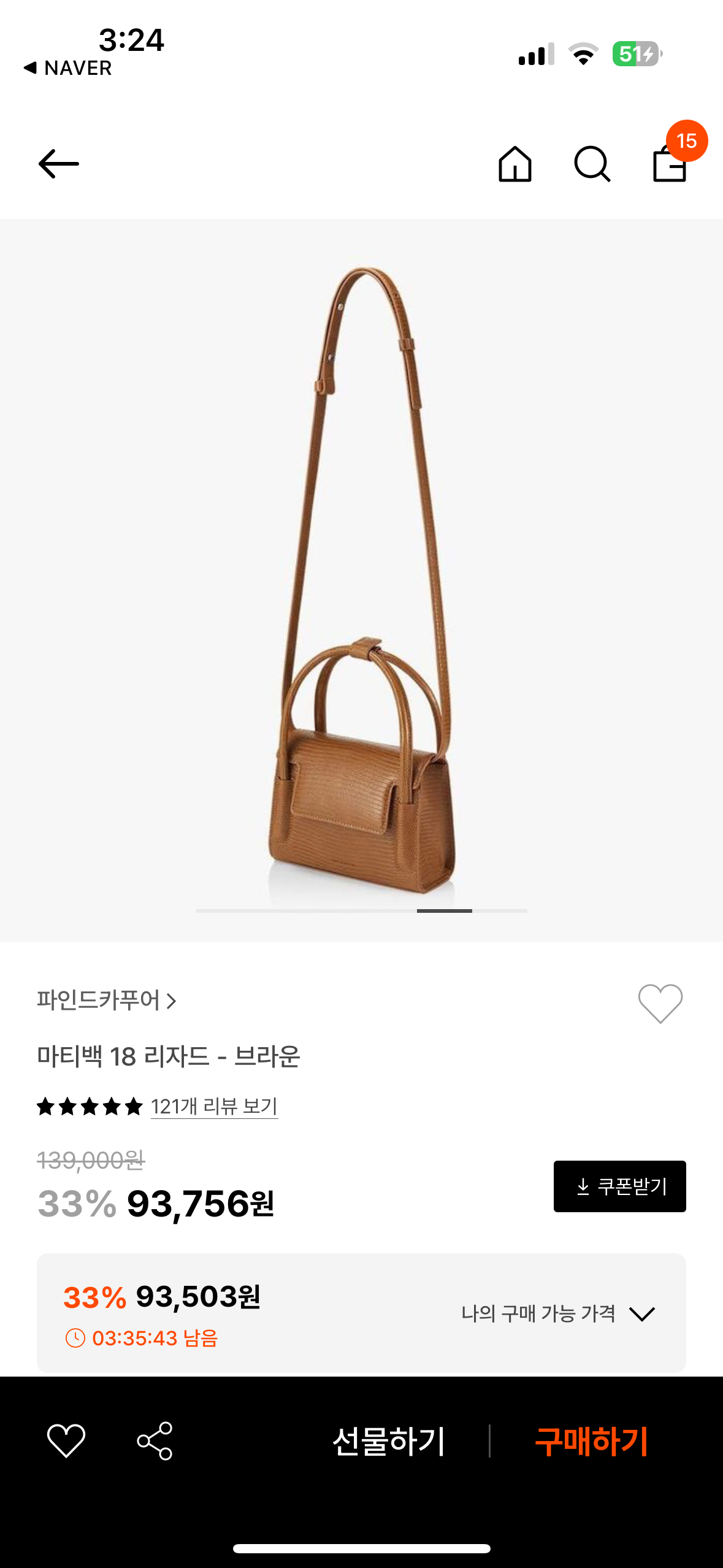Open search with the magnifier icon
The height and width of the screenshot is (1568, 723).
[592, 164]
